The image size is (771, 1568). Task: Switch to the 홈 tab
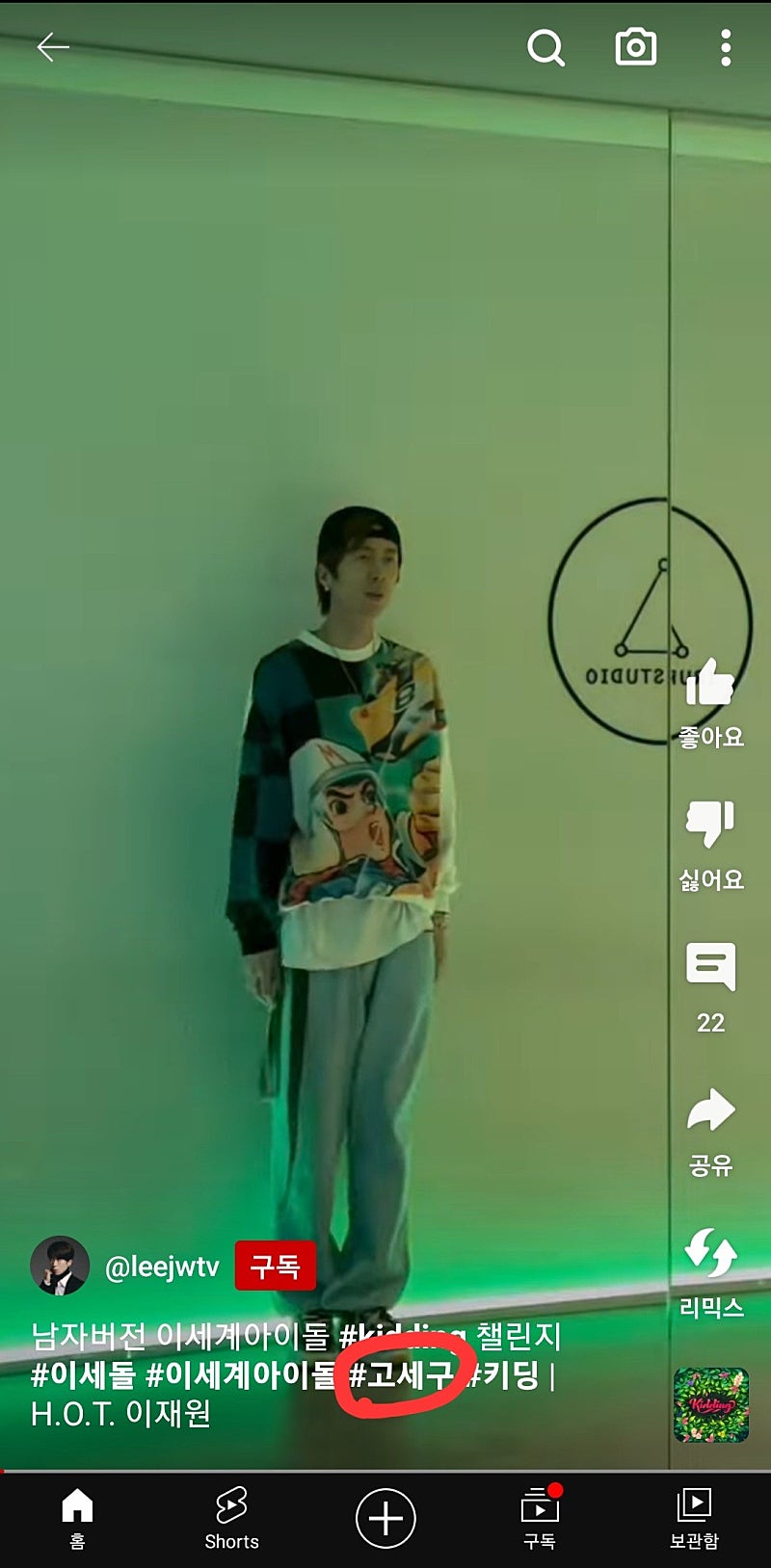[77, 1518]
